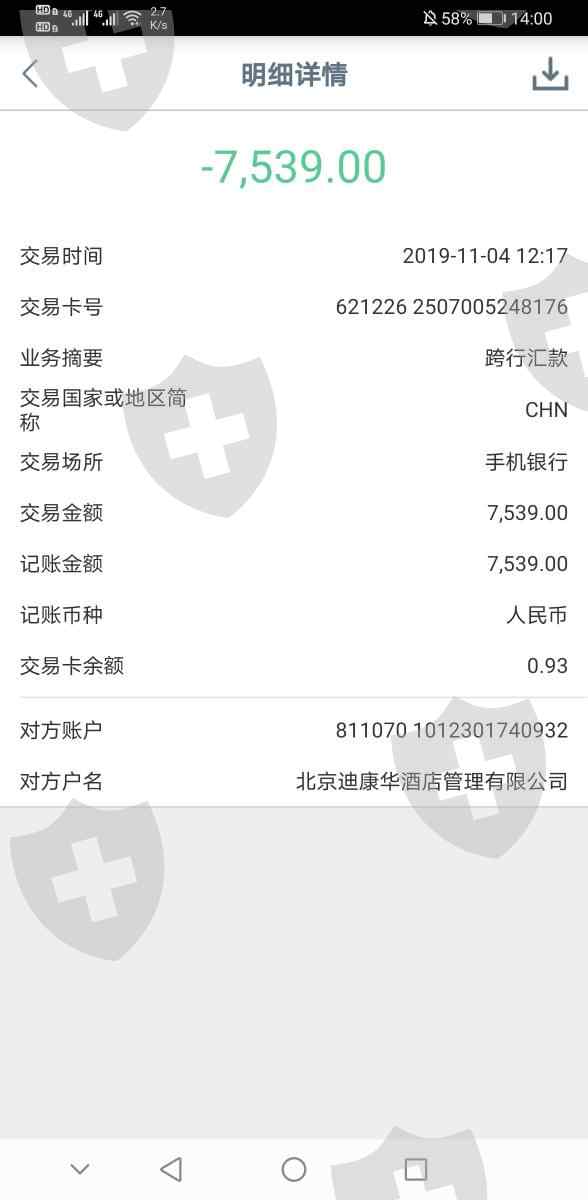Download the transaction detail receipt
The height and width of the screenshot is (1200, 588).
(x=549, y=74)
